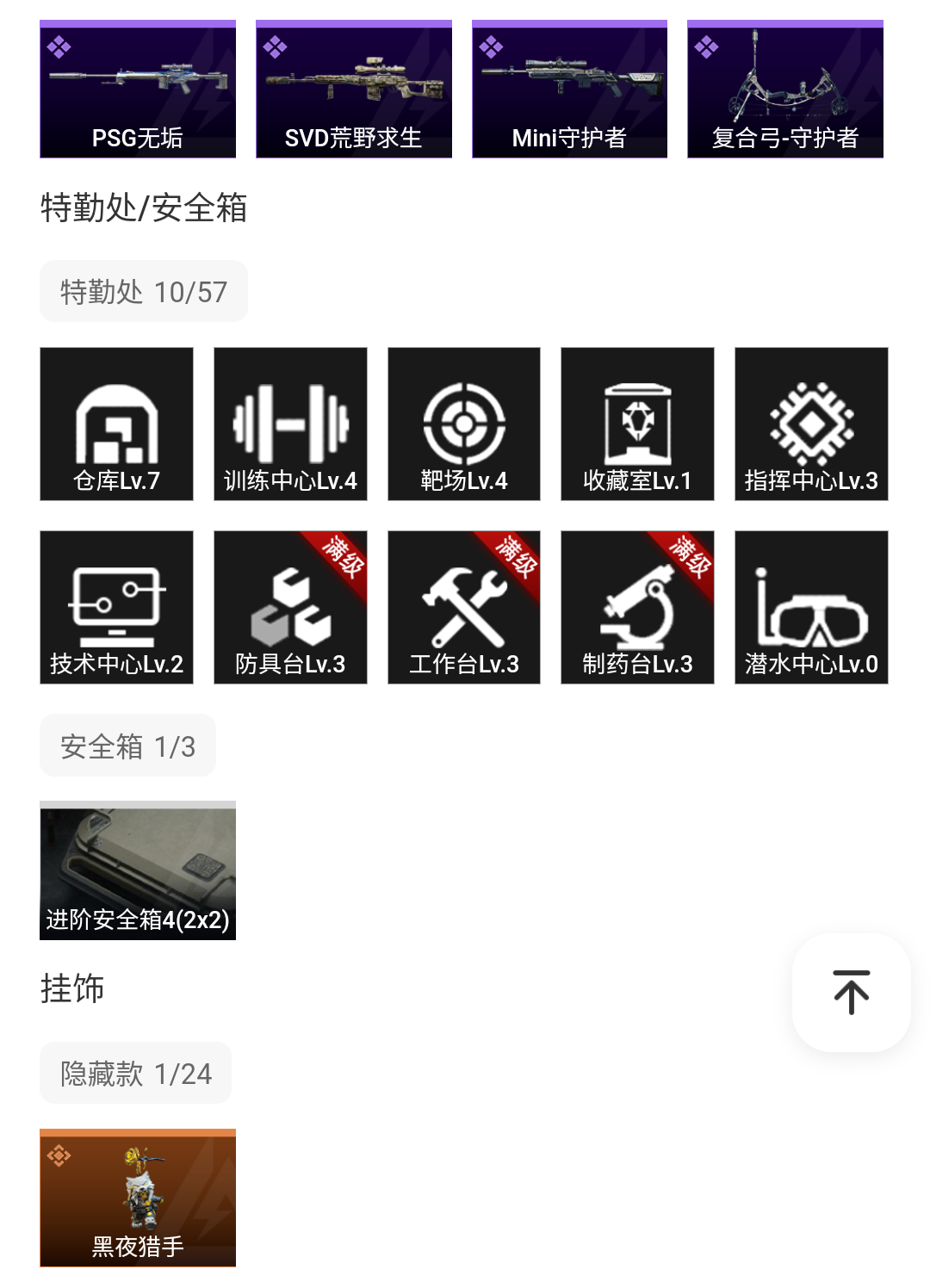Open the SVD荒野求生 weapon skin tile

pos(354,90)
